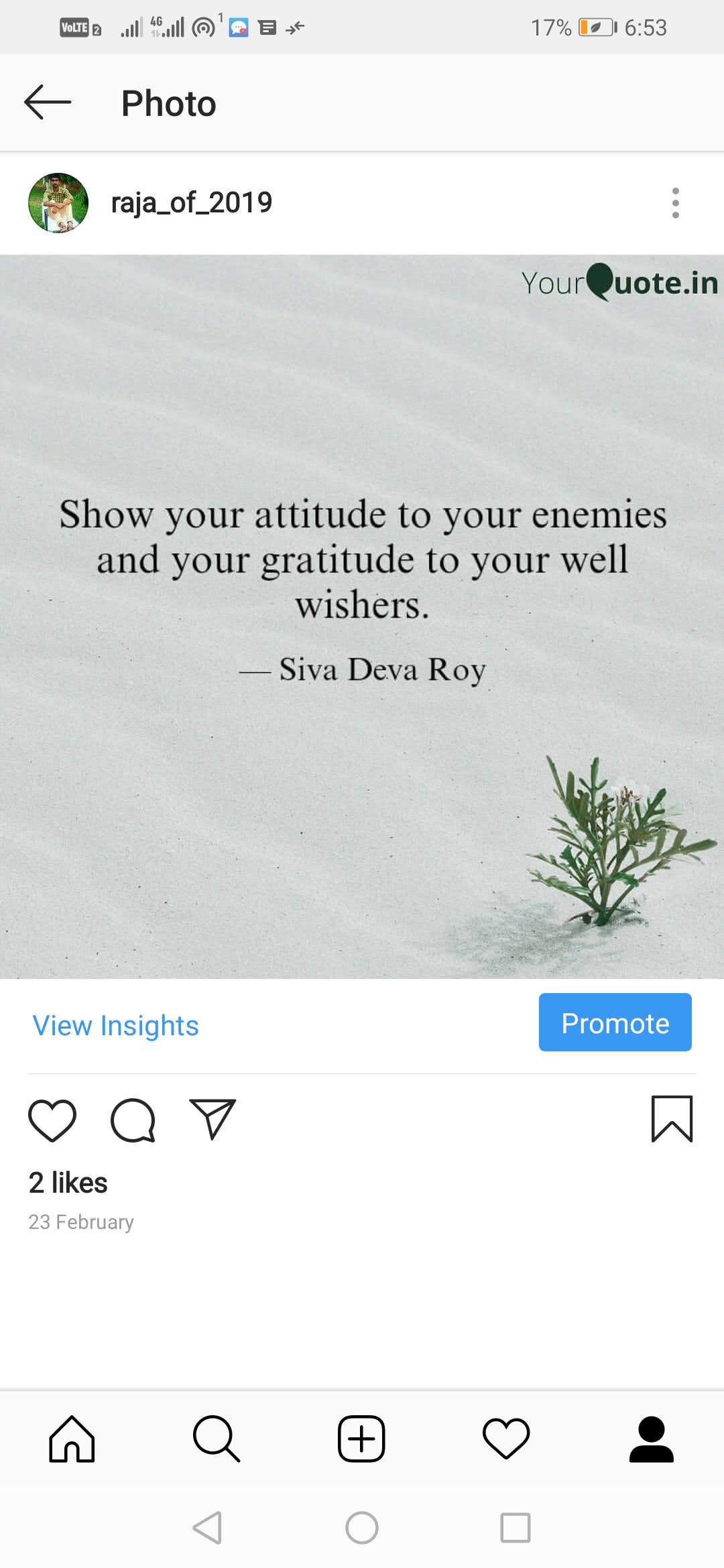Viewport: 724px width, 1568px height.
Task: Tap View Insights link
Action: pyautogui.click(x=116, y=1025)
